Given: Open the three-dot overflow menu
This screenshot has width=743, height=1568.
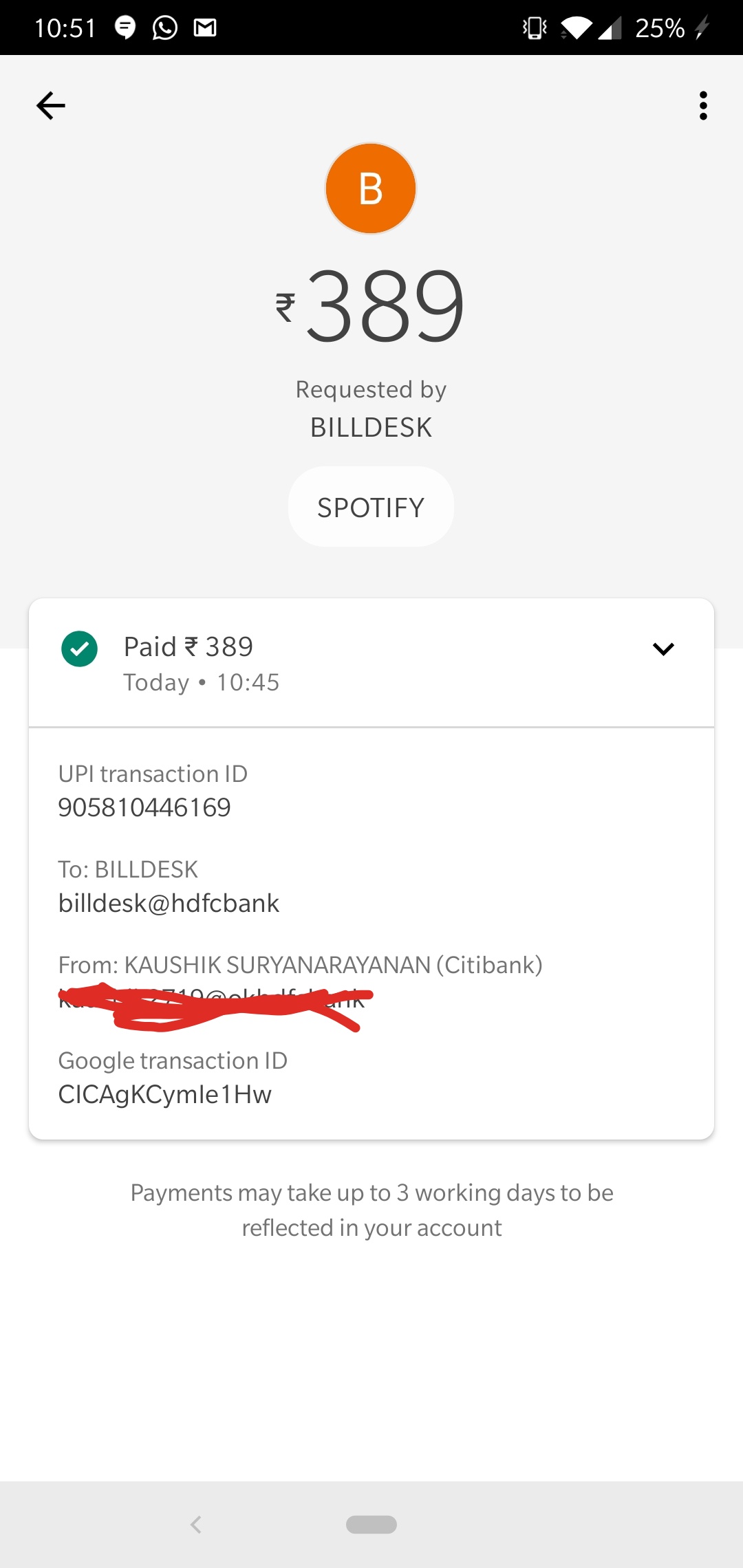Looking at the screenshot, I should click(x=703, y=106).
